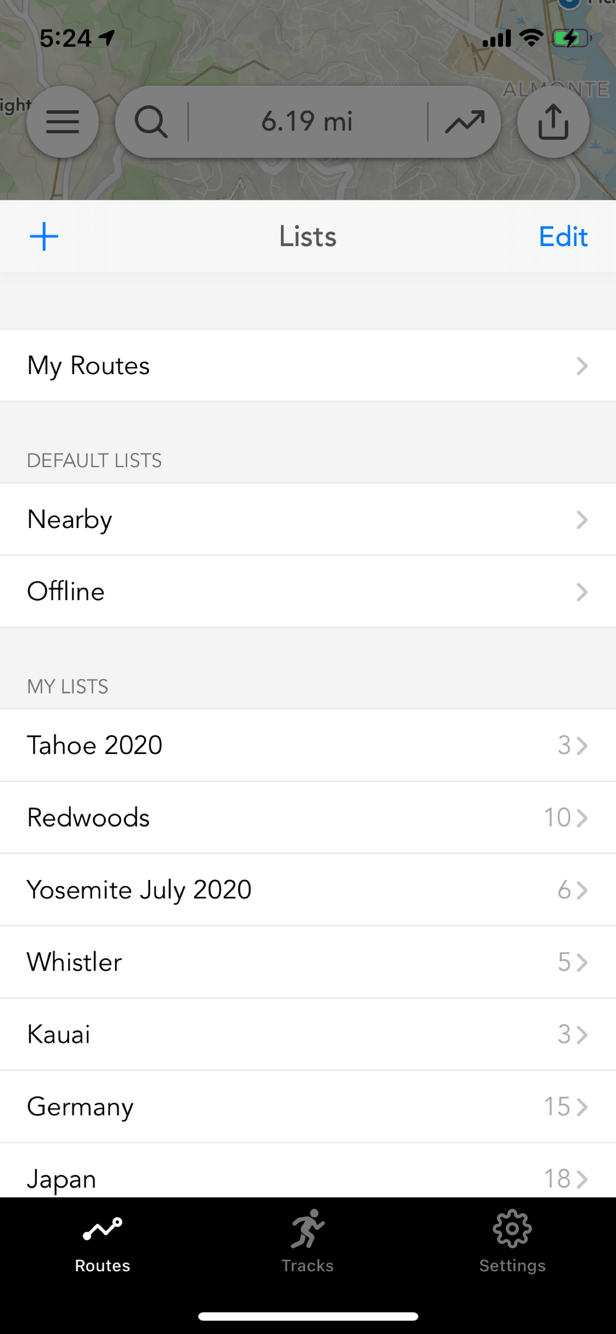Viewport: 616px width, 1334px height.
Task: Open the Redwoods list
Action: [x=308, y=818]
